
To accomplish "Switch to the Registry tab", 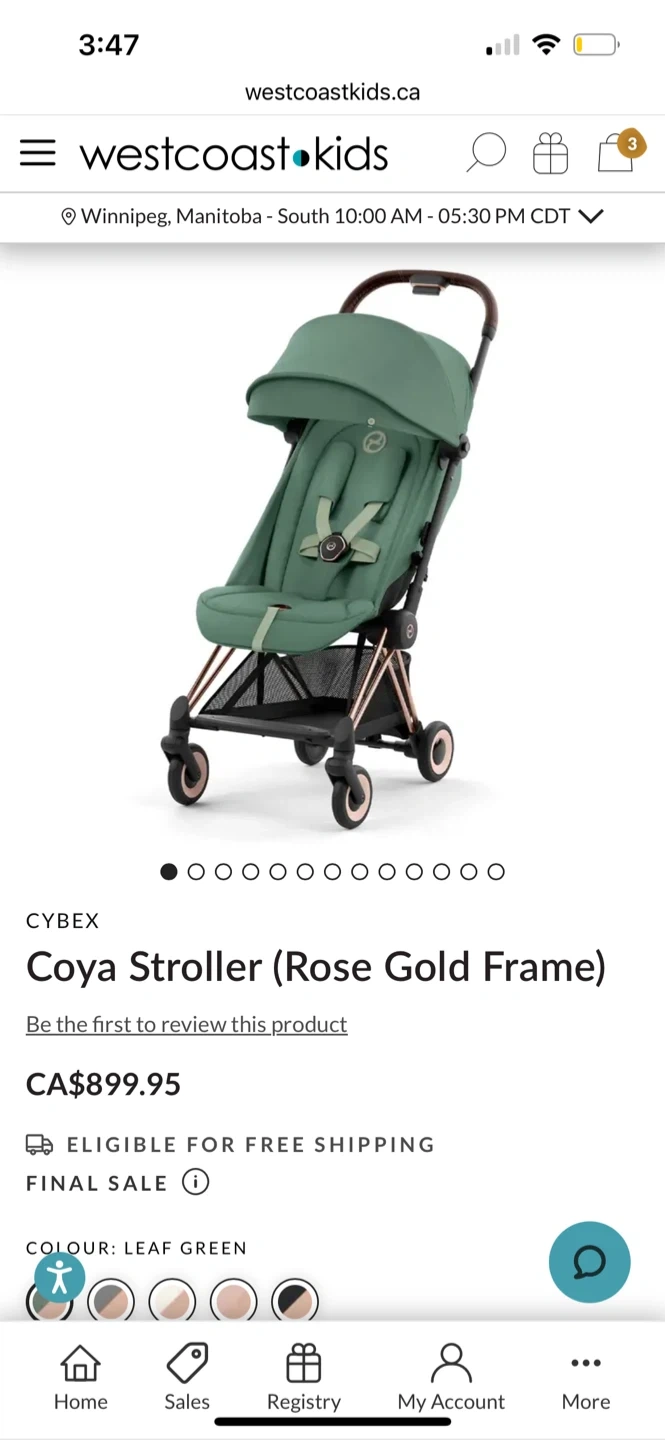I will point(304,1377).
